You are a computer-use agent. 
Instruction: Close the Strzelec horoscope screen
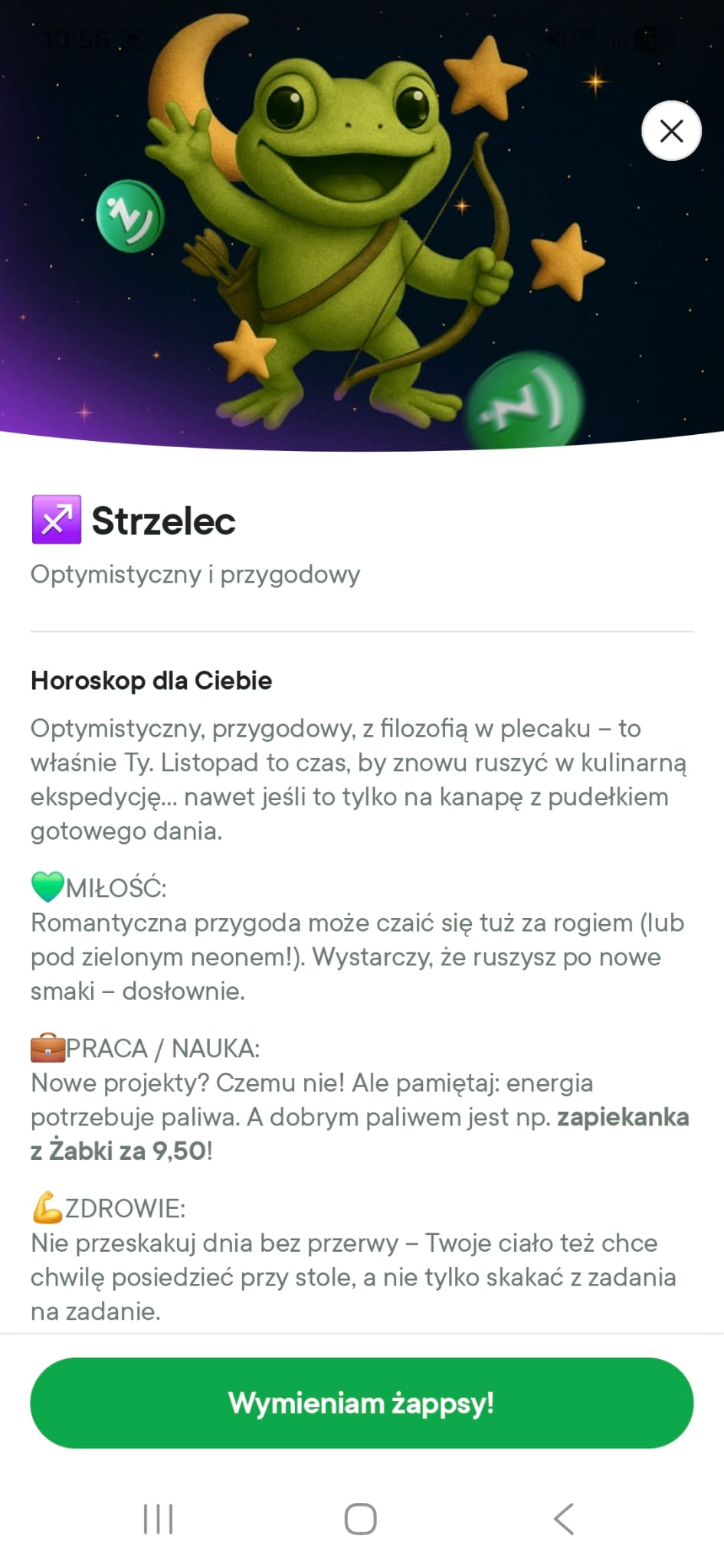point(671,131)
